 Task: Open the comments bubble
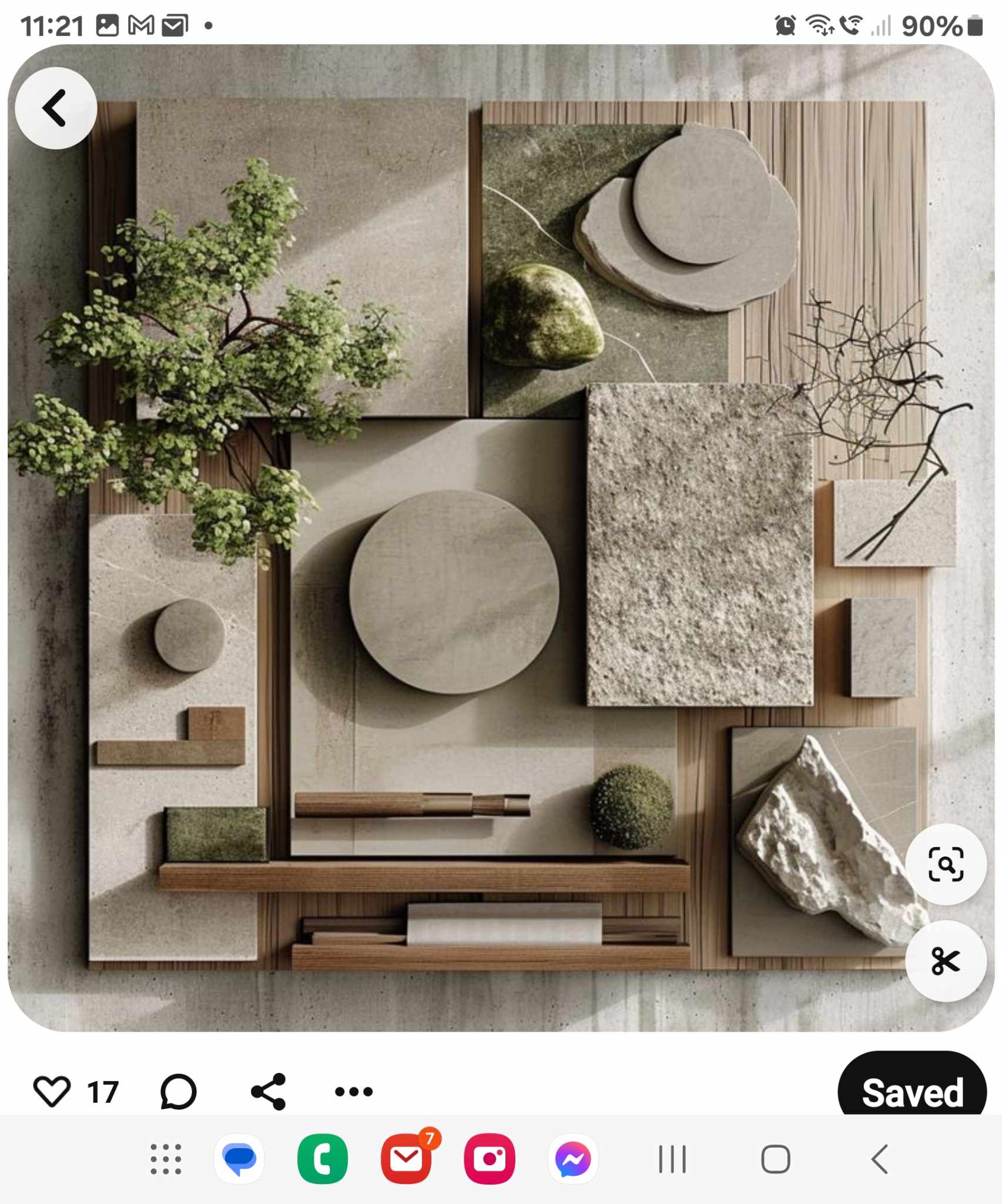click(178, 1091)
